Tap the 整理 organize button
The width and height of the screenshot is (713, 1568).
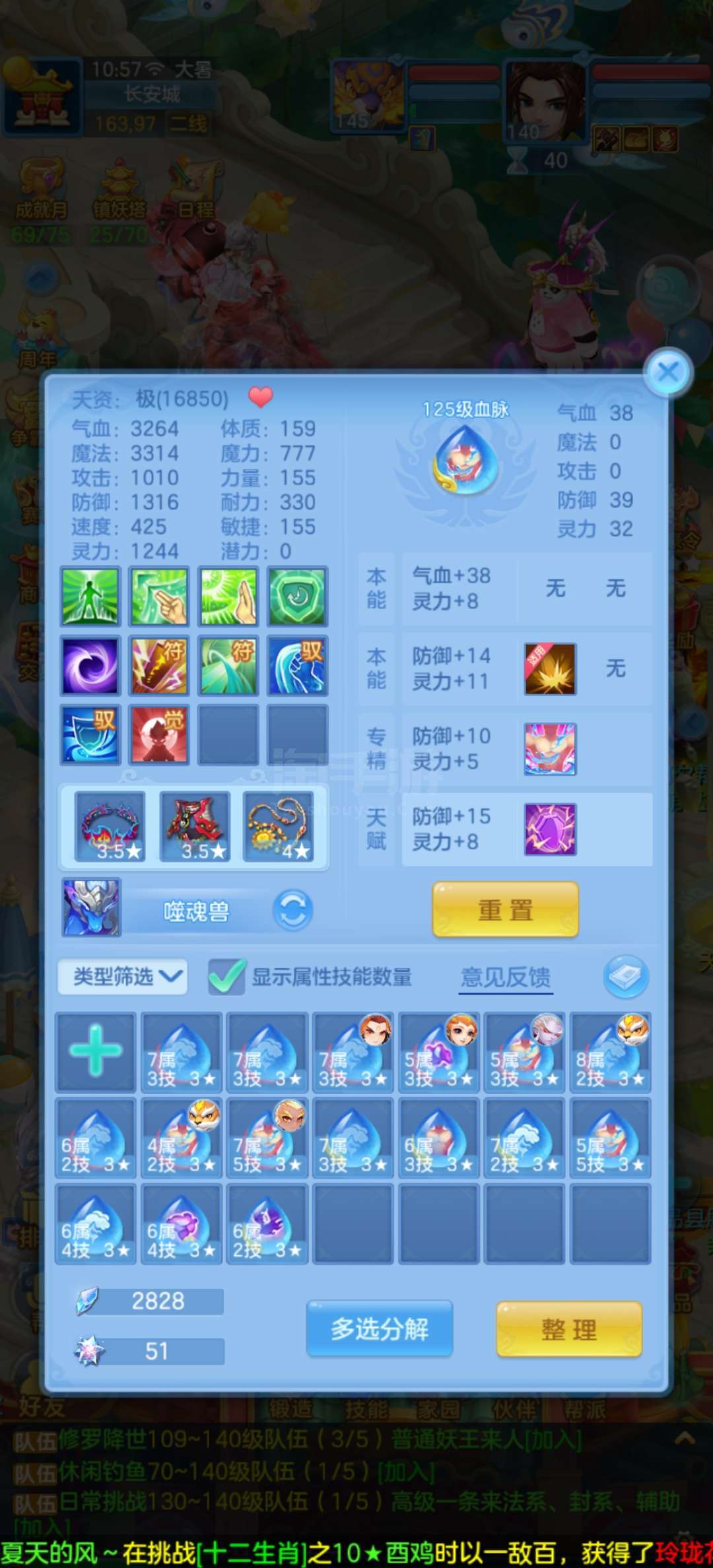[x=569, y=1329]
